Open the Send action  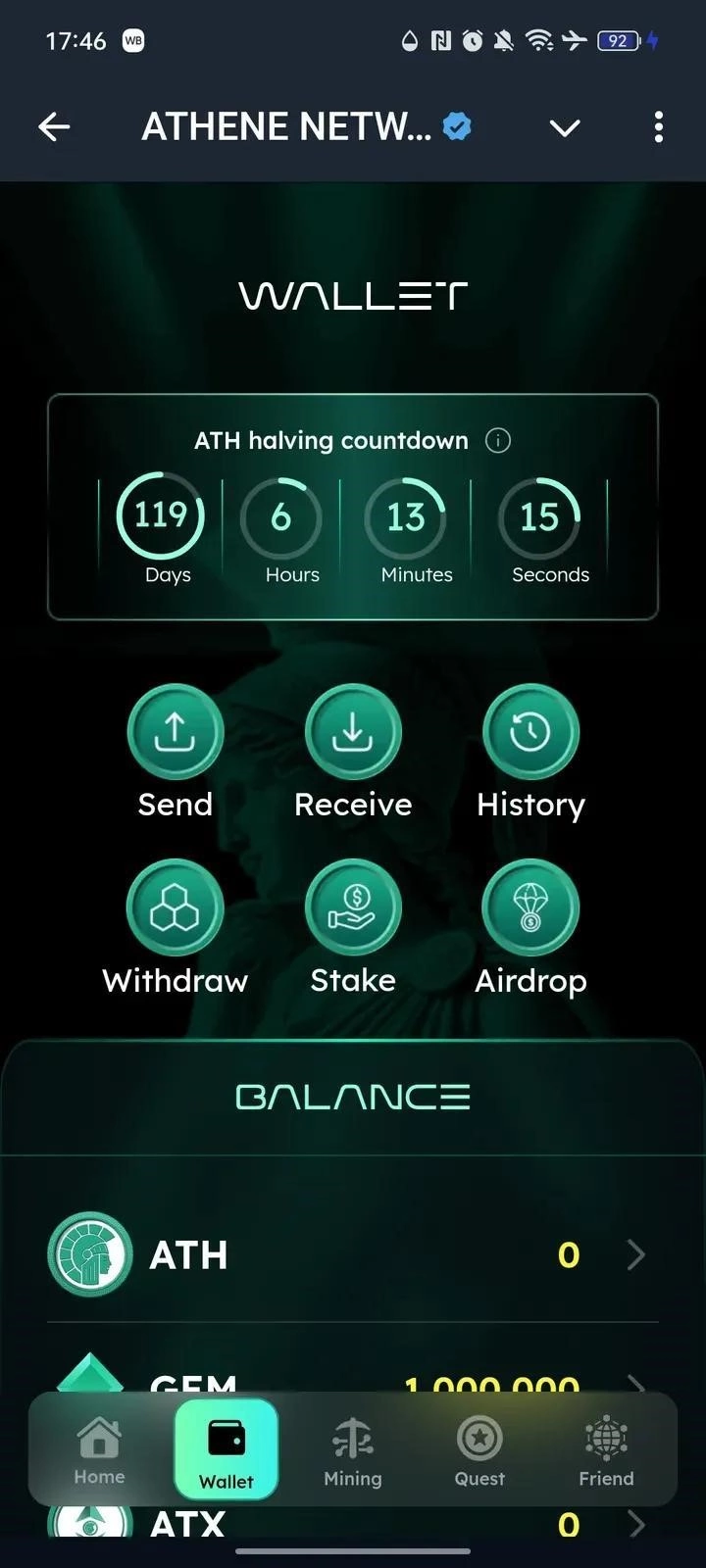coord(176,733)
